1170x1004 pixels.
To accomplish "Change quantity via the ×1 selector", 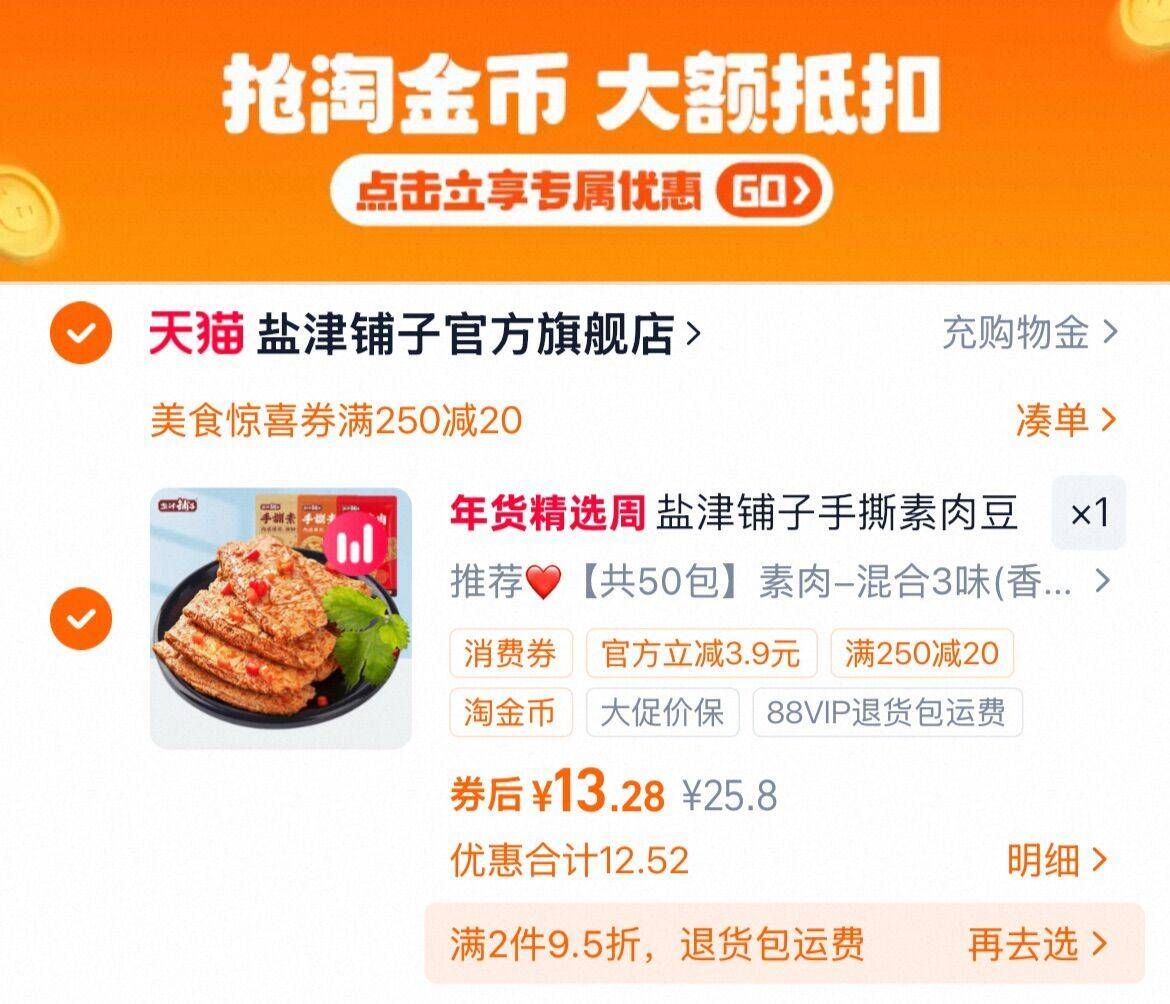I will coord(1089,513).
